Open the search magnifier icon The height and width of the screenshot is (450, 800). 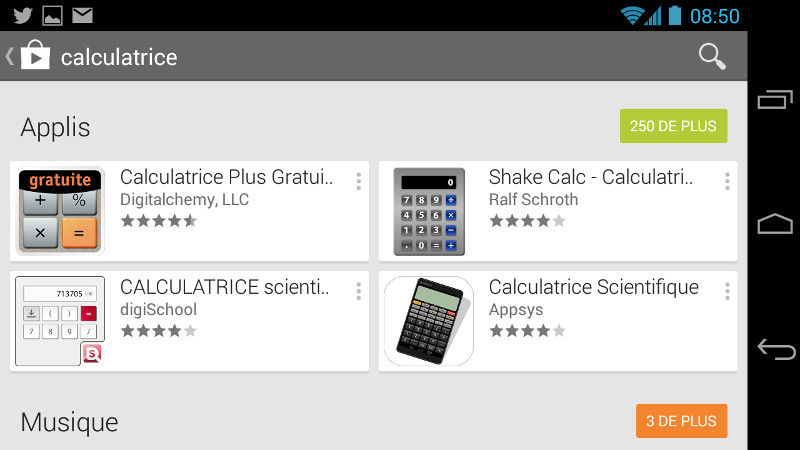(x=712, y=57)
